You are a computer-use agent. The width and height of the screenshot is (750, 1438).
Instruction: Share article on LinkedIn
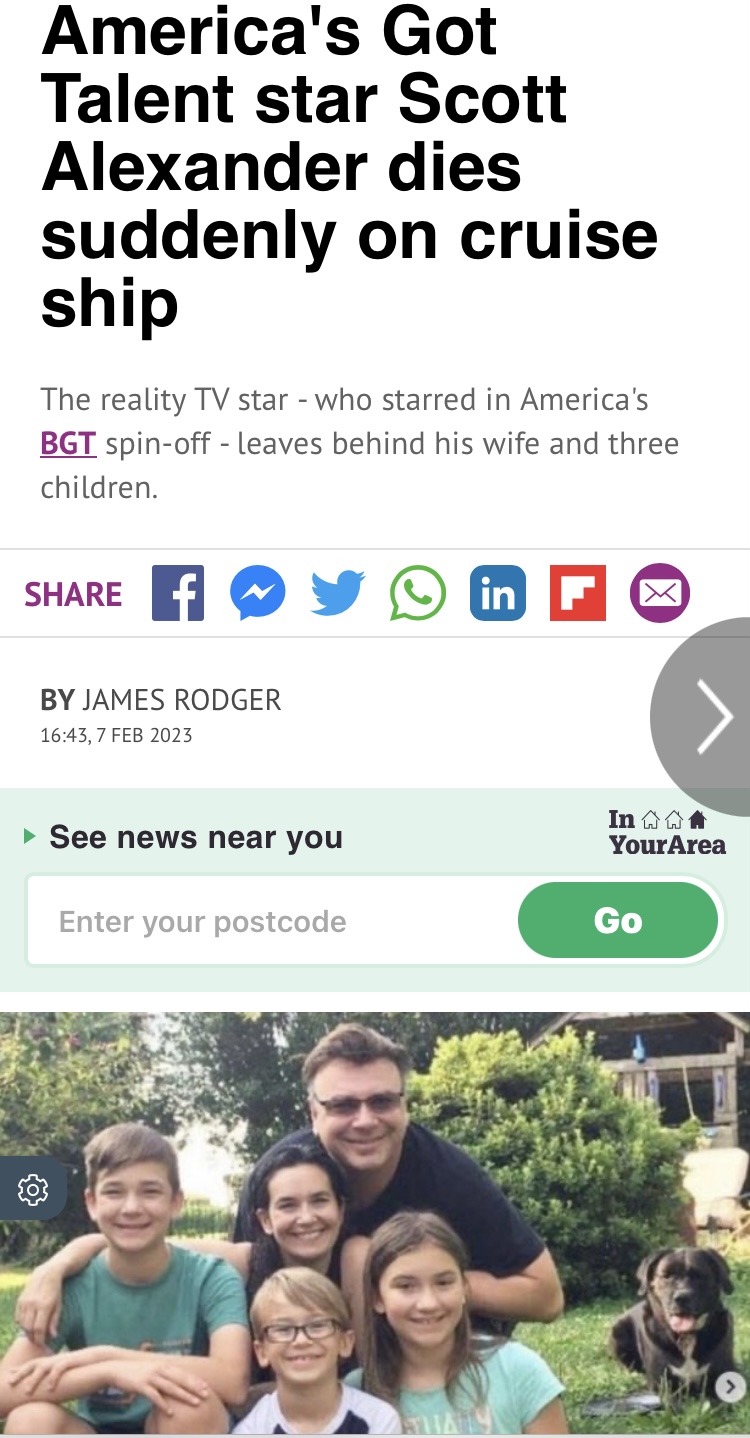coord(498,593)
